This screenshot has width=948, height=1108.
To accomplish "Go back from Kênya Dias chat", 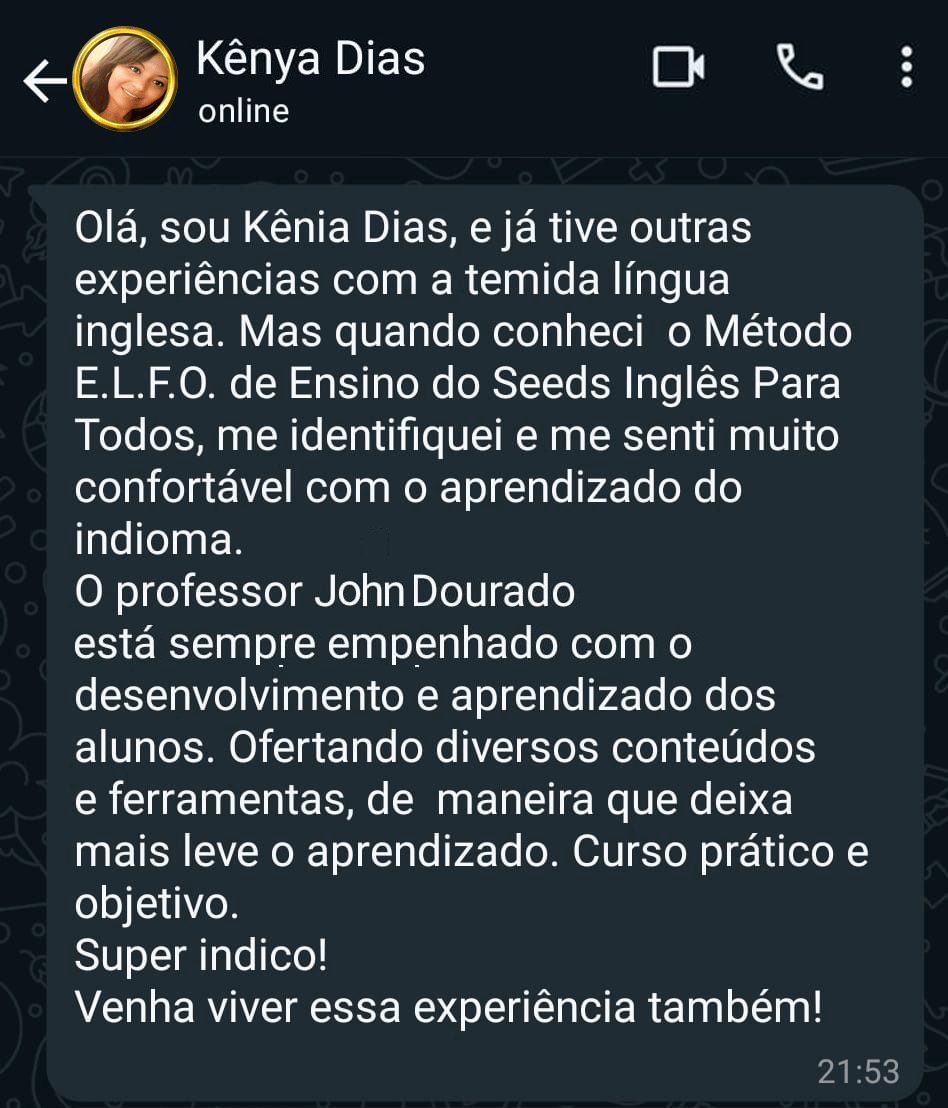I will coord(44,81).
